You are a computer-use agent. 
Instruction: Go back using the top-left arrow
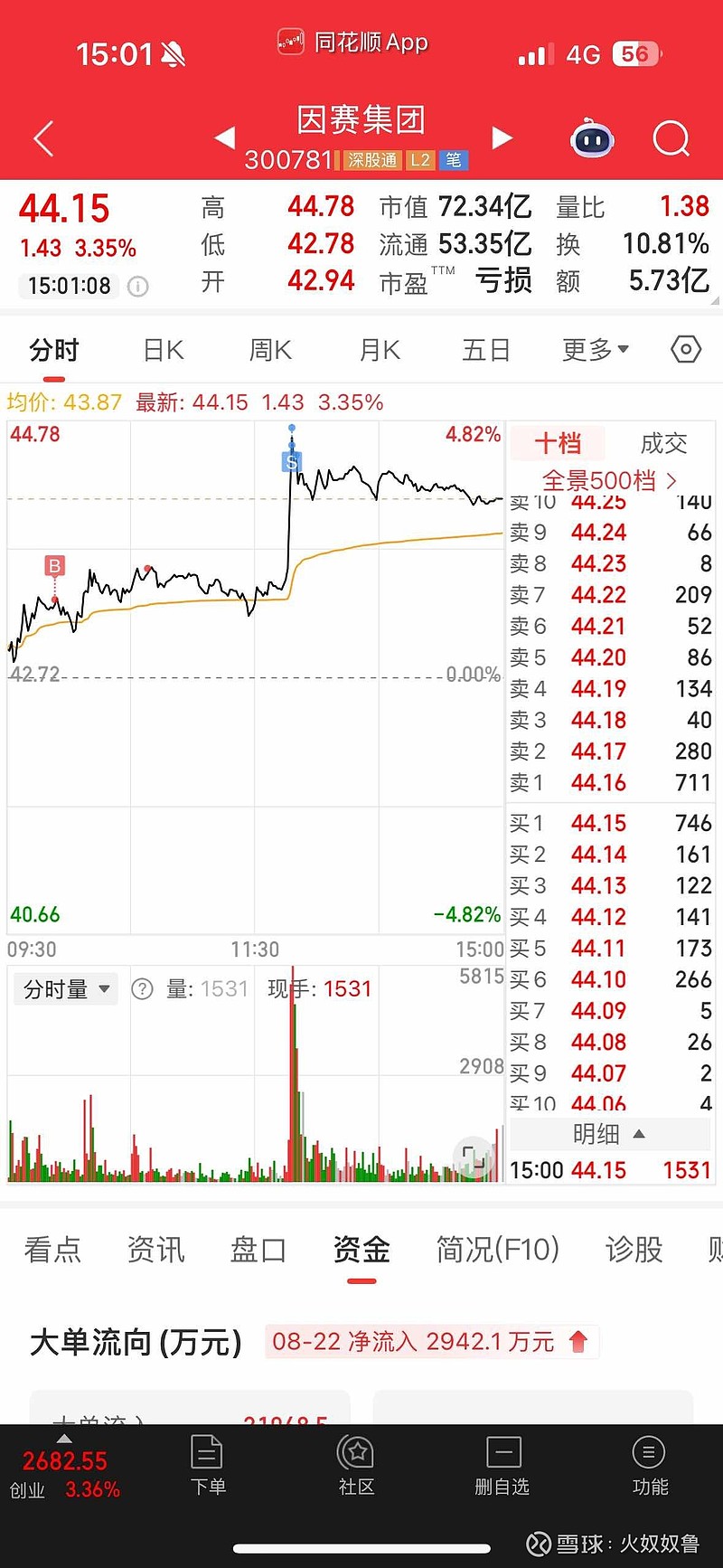click(44, 138)
